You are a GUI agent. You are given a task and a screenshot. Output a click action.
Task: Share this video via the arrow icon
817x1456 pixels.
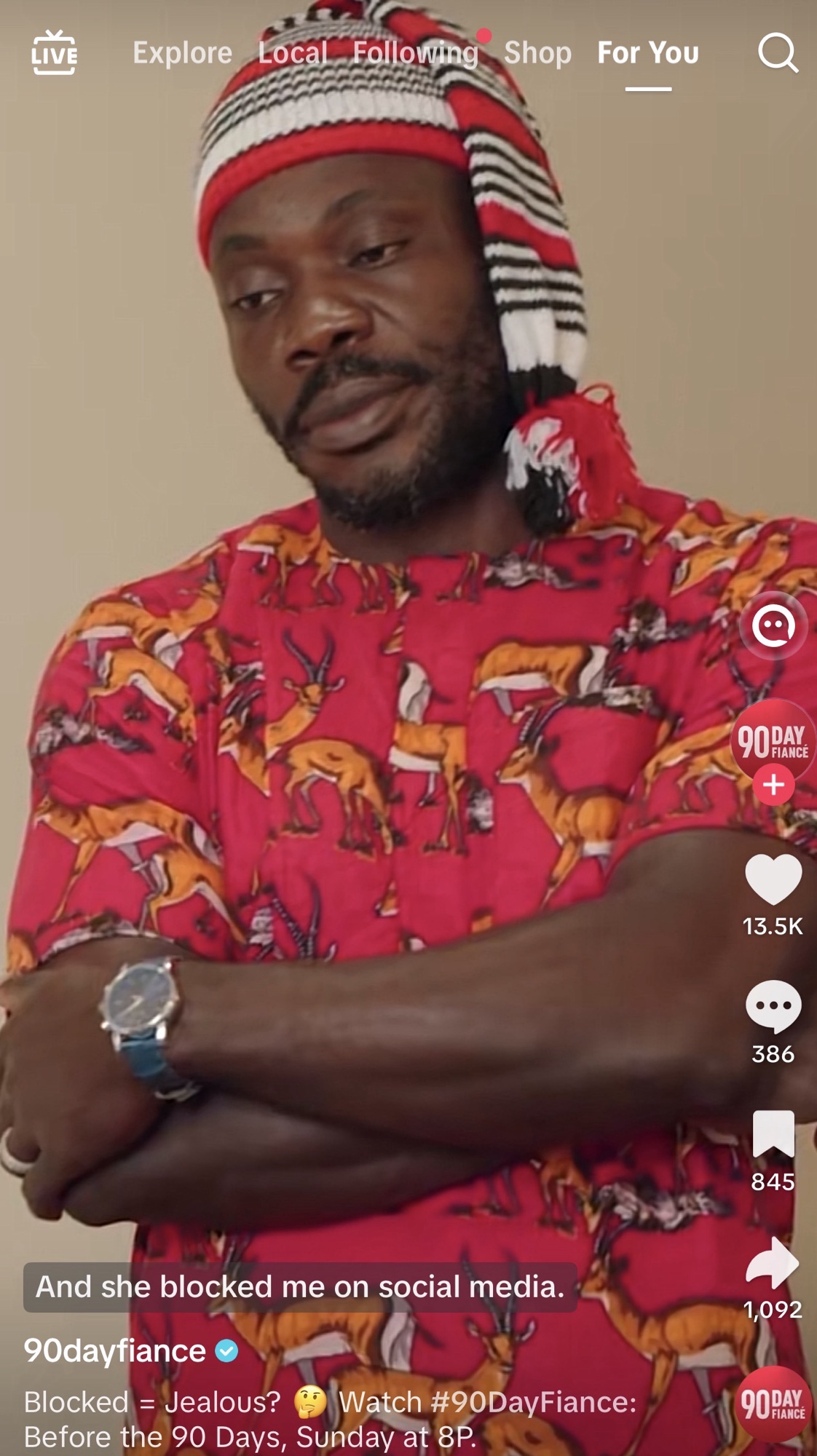tap(773, 1263)
